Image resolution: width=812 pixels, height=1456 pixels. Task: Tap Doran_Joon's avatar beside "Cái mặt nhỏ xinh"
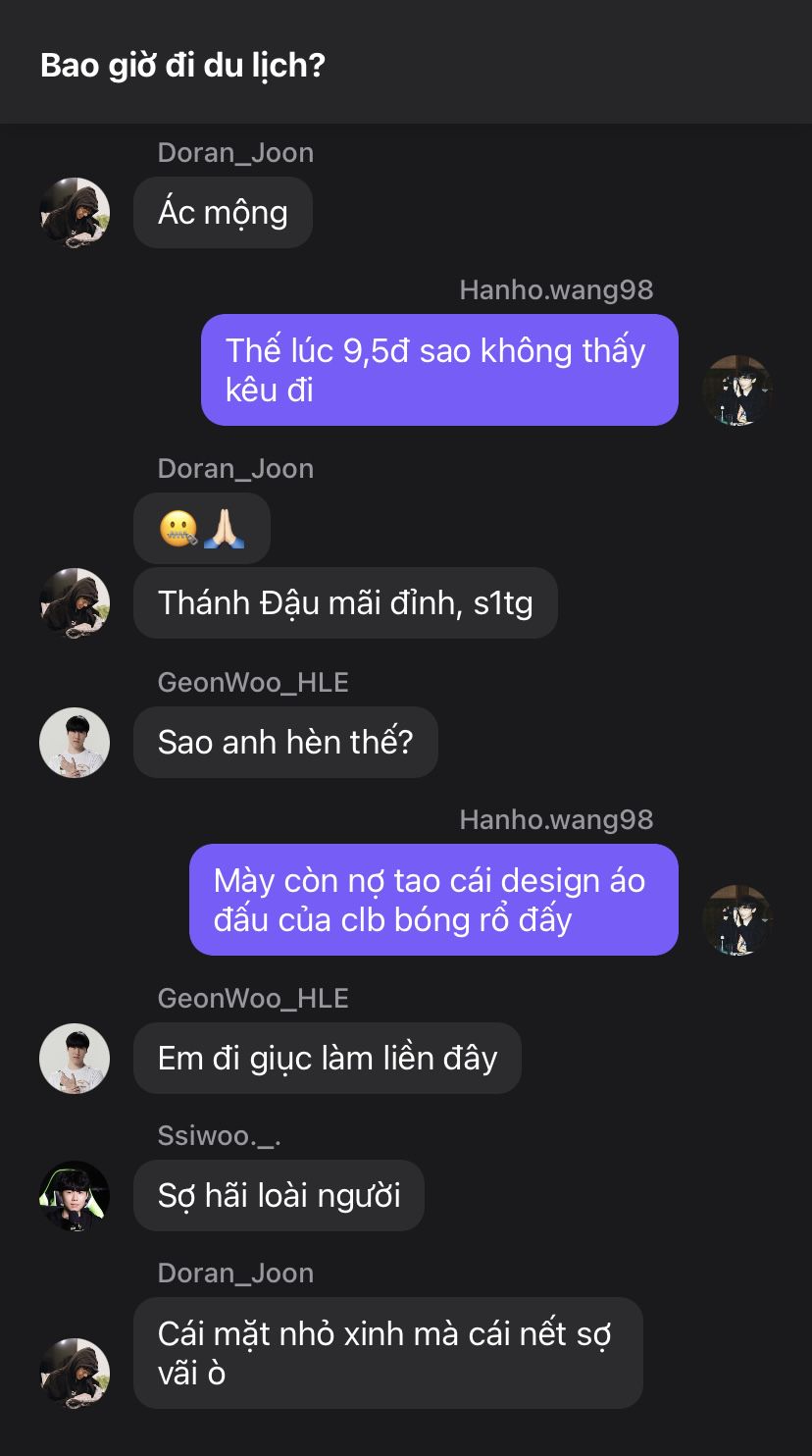point(75,1373)
